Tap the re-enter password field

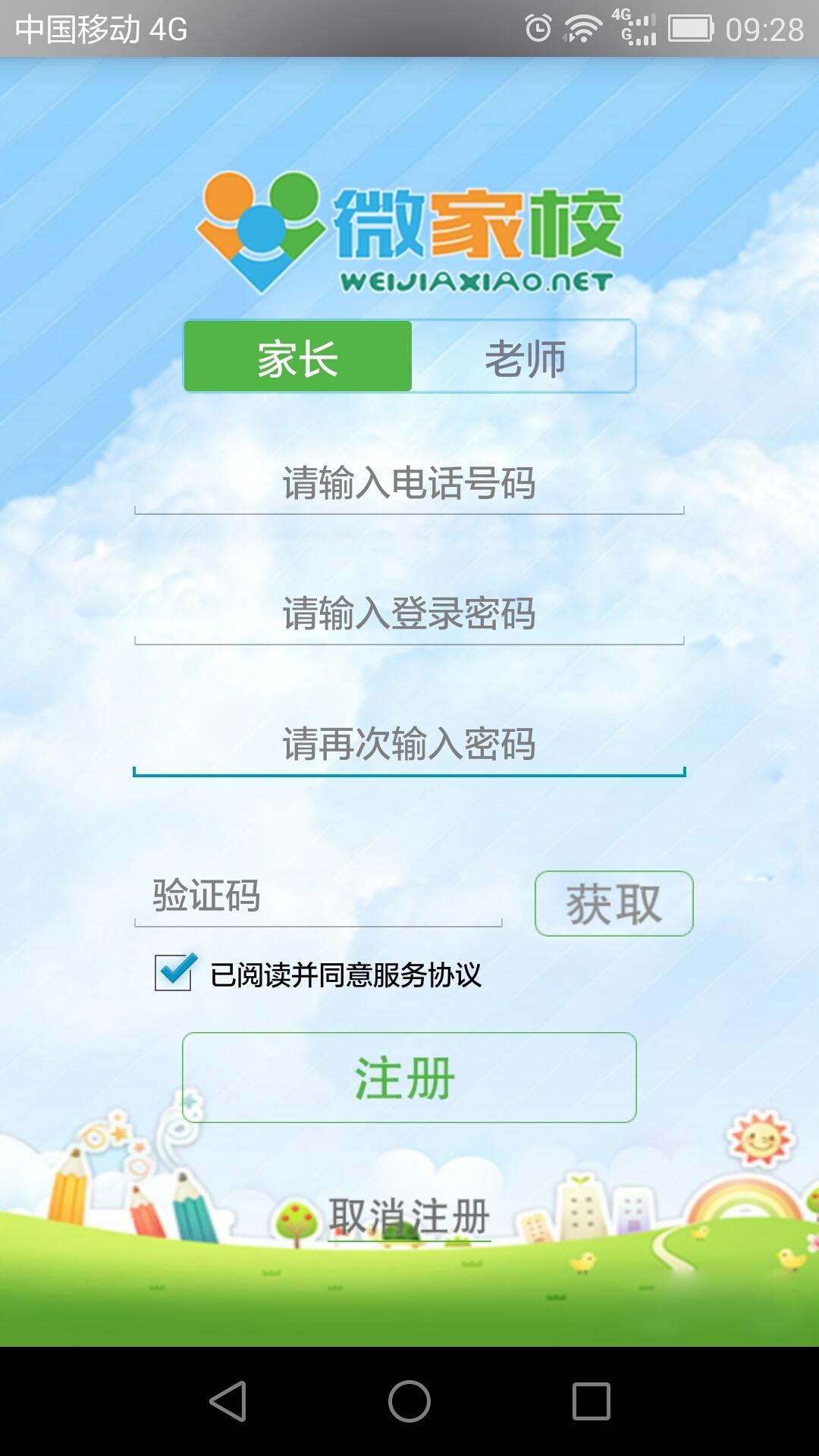(409, 744)
